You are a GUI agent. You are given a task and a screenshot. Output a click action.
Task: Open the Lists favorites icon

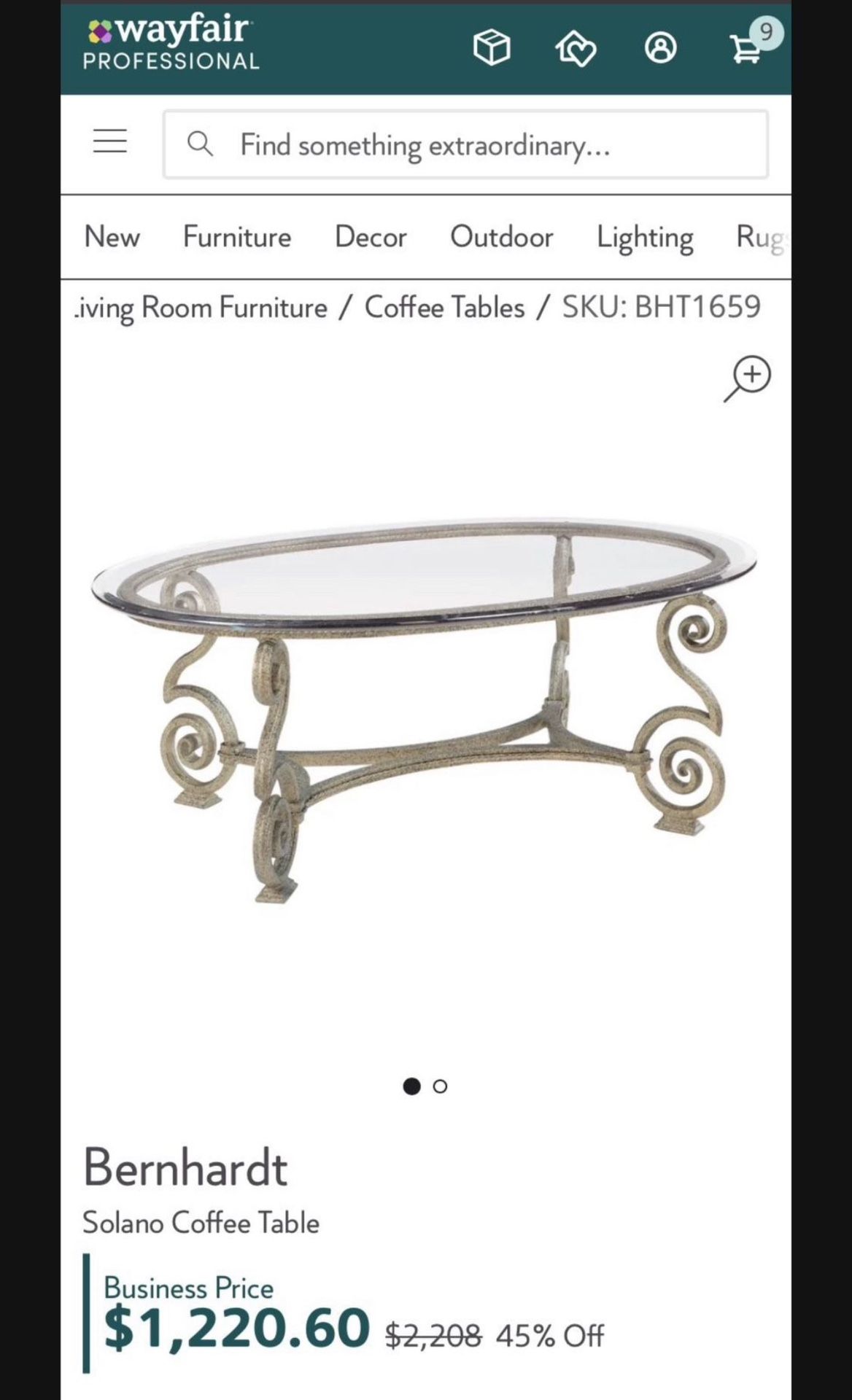tap(576, 48)
